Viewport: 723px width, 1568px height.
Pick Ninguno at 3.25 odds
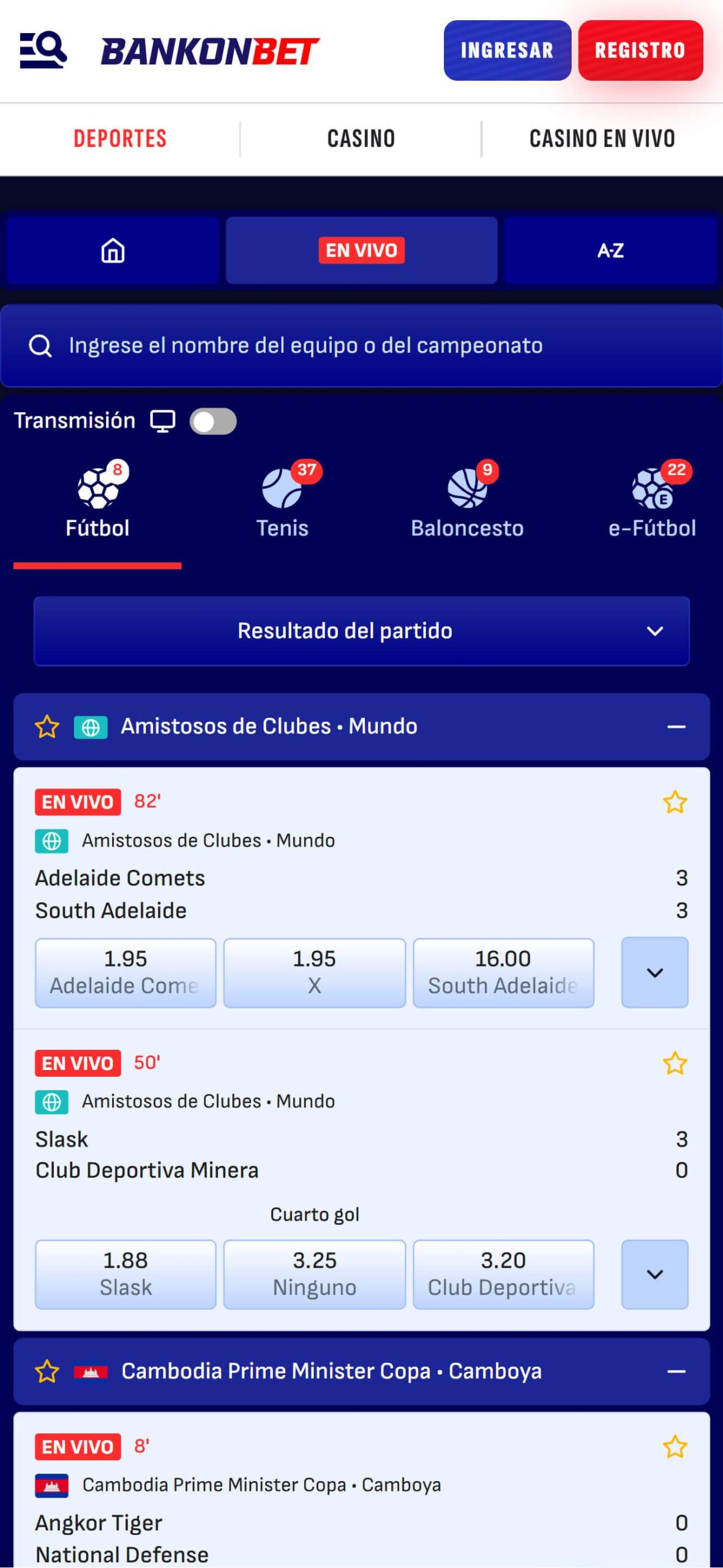pyautogui.click(x=314, y=1274)
